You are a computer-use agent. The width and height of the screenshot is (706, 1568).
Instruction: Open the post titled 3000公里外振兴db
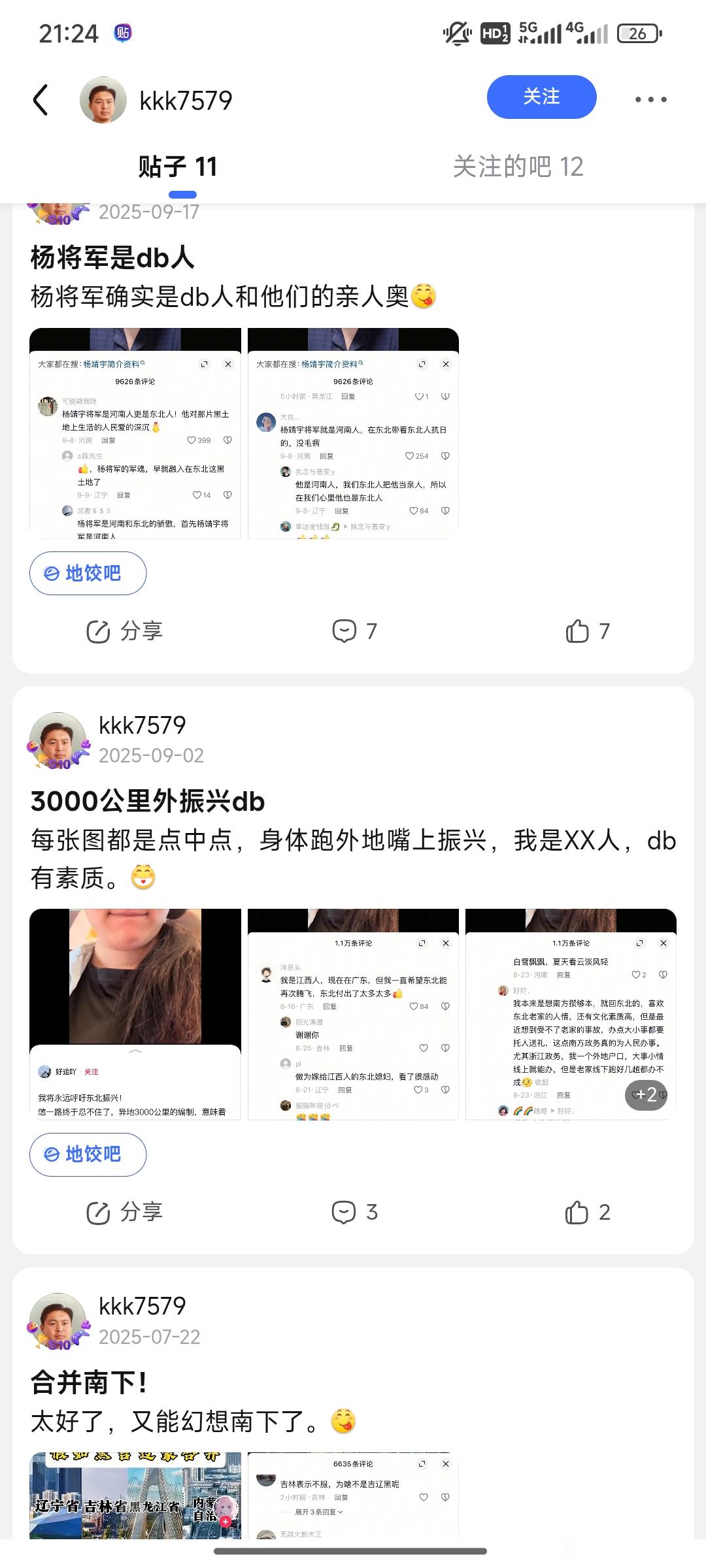coord(148,801)
